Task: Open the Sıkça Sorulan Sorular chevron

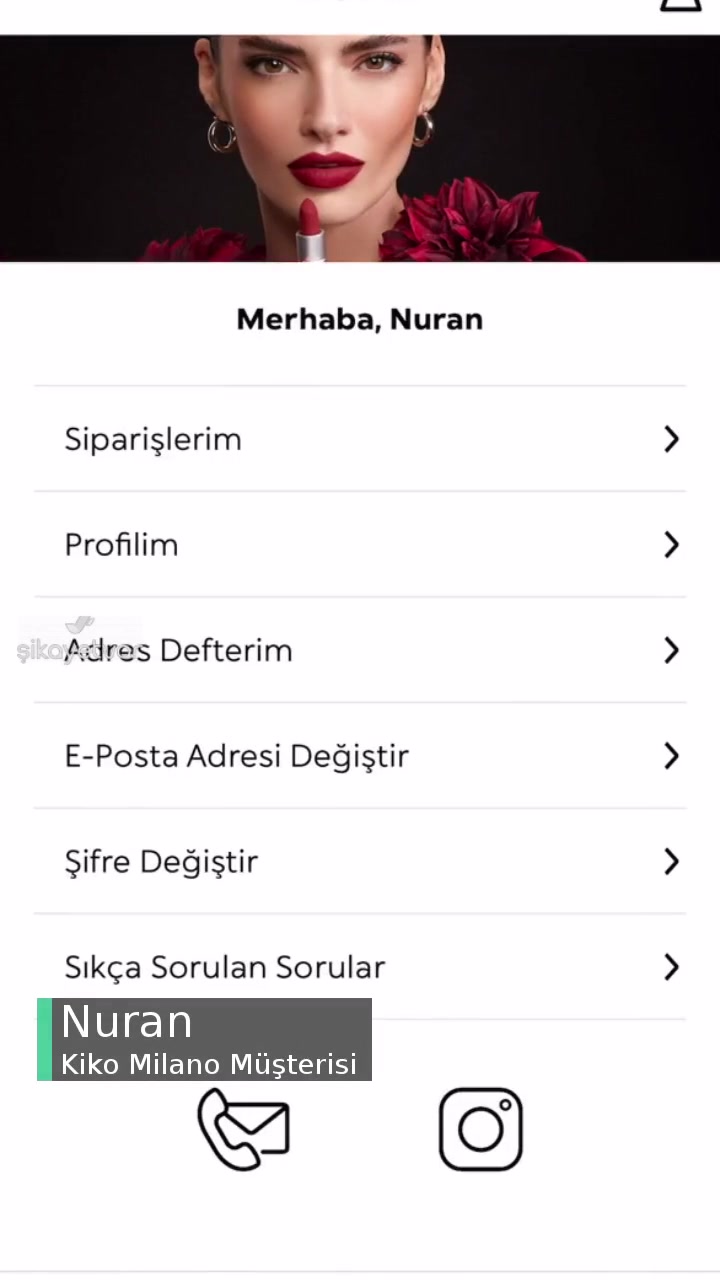Action: 671,967
